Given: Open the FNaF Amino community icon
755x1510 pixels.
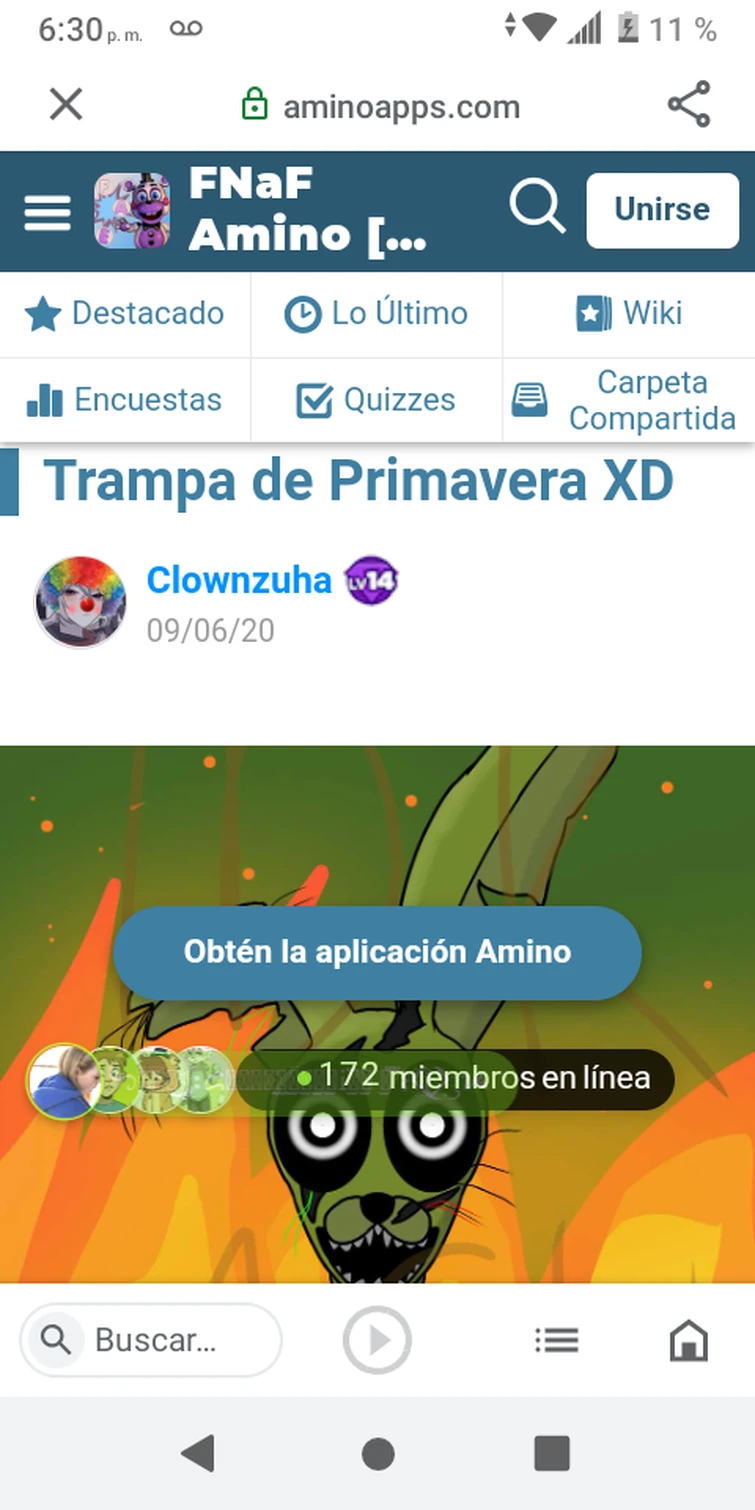Looking at the screenshot, I should (132, 211).
